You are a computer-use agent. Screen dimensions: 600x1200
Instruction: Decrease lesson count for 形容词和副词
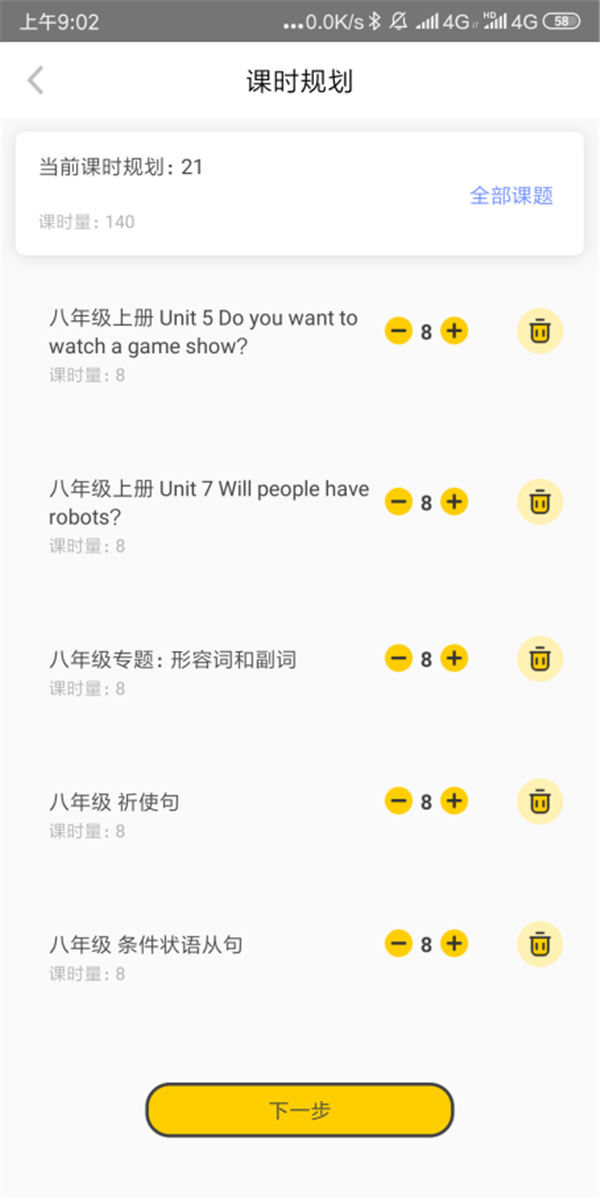399,658
